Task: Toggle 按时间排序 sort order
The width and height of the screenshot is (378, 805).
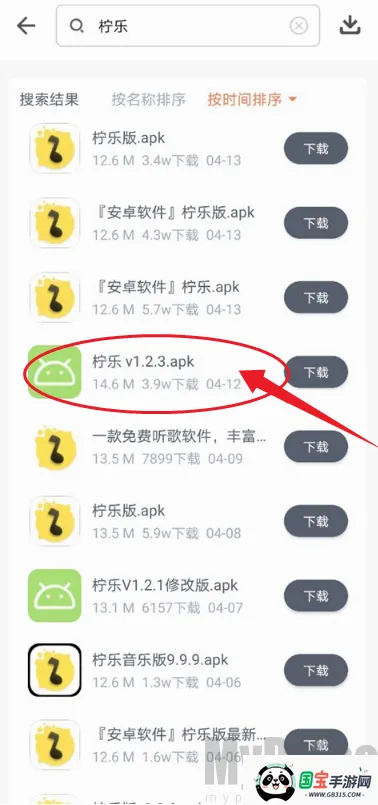Action: click(252, 99)
